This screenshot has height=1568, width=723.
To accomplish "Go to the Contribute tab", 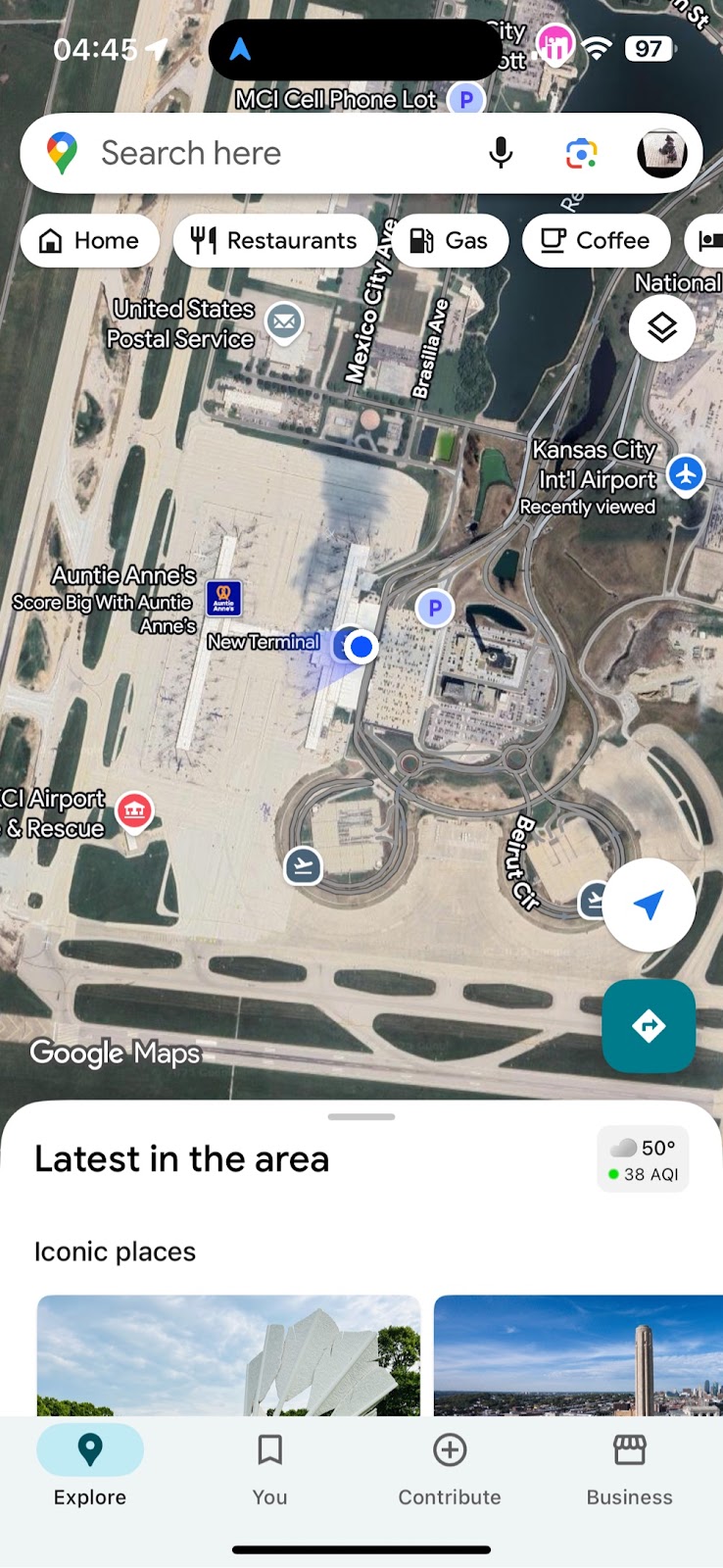I will click(450, 1468).
